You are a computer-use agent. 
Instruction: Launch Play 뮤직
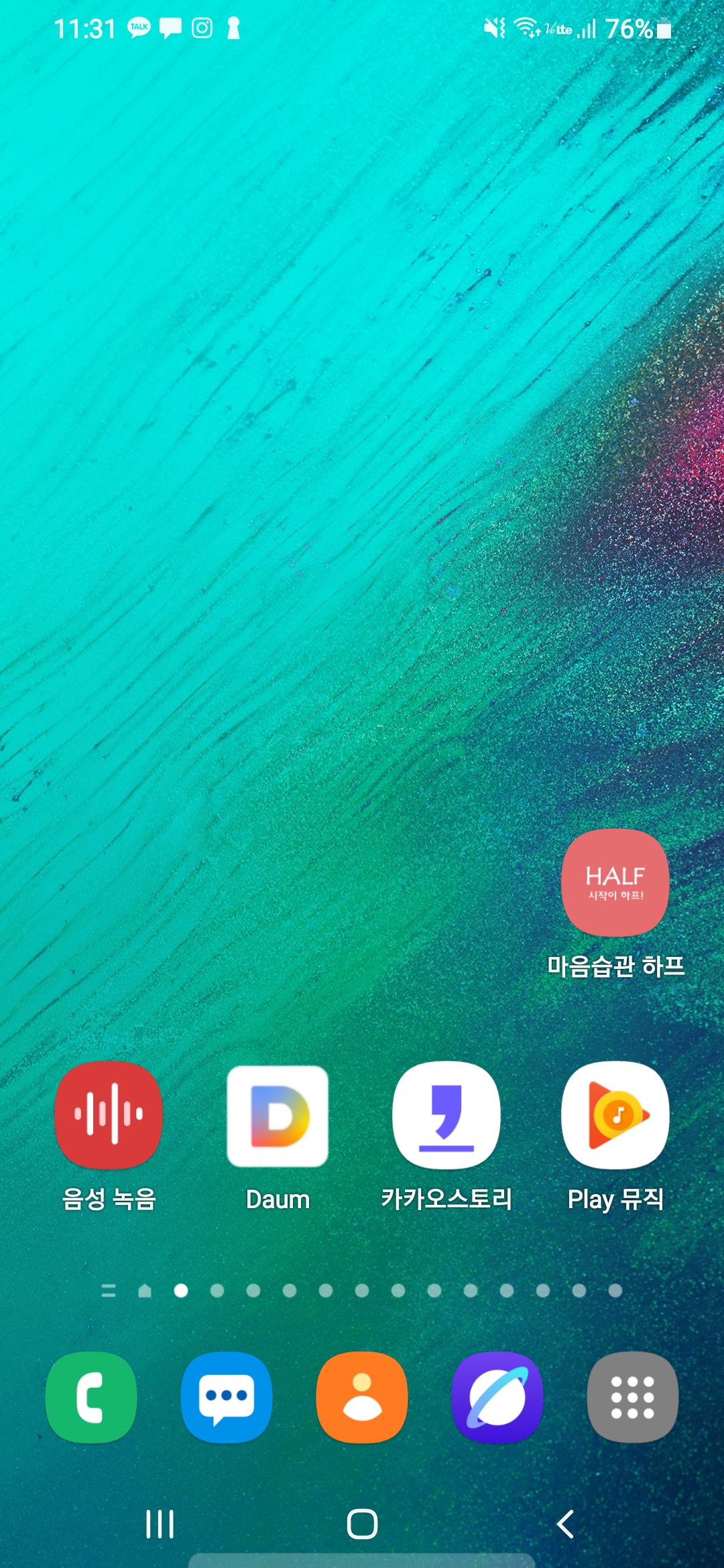615,1115
